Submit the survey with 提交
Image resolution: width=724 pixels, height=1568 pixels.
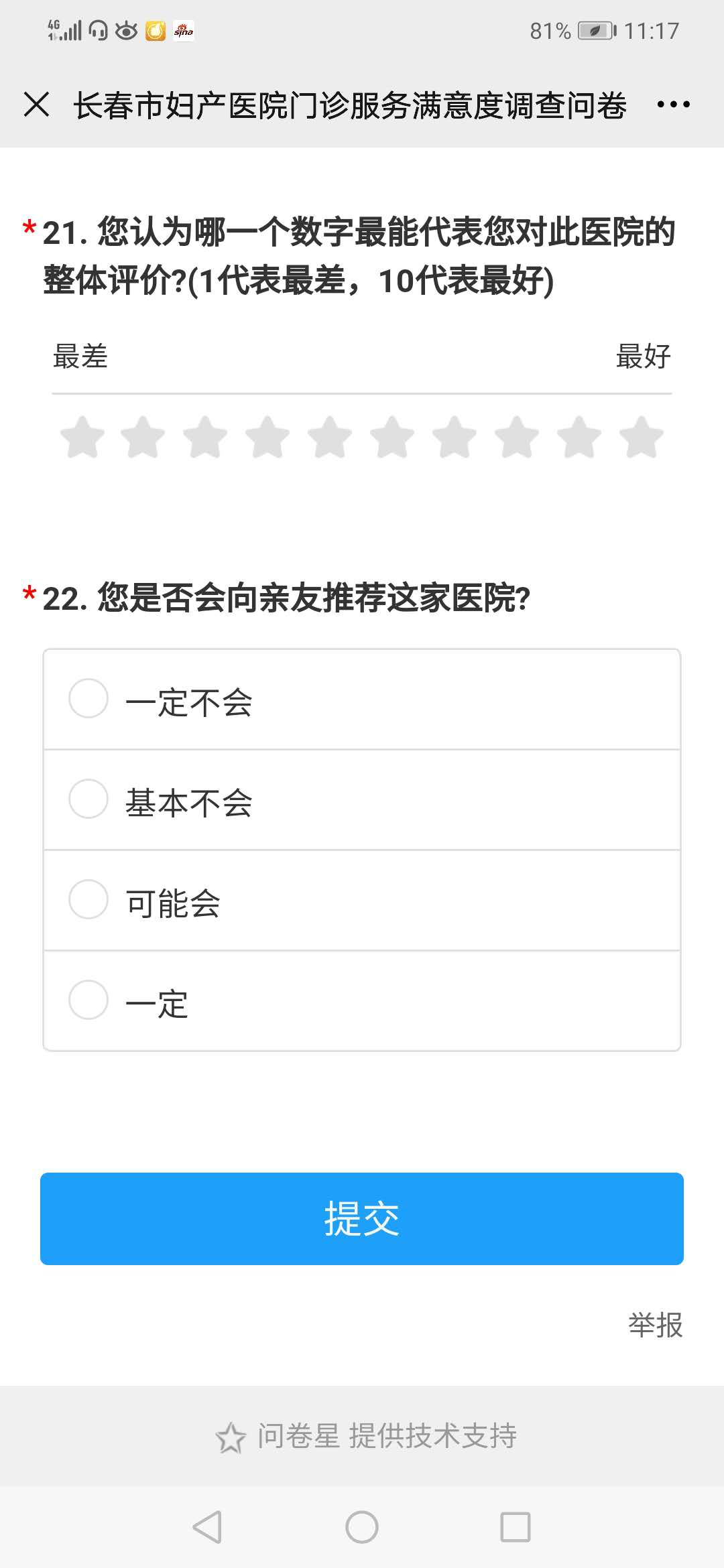pyautogui.click(x=362, y=1219)
